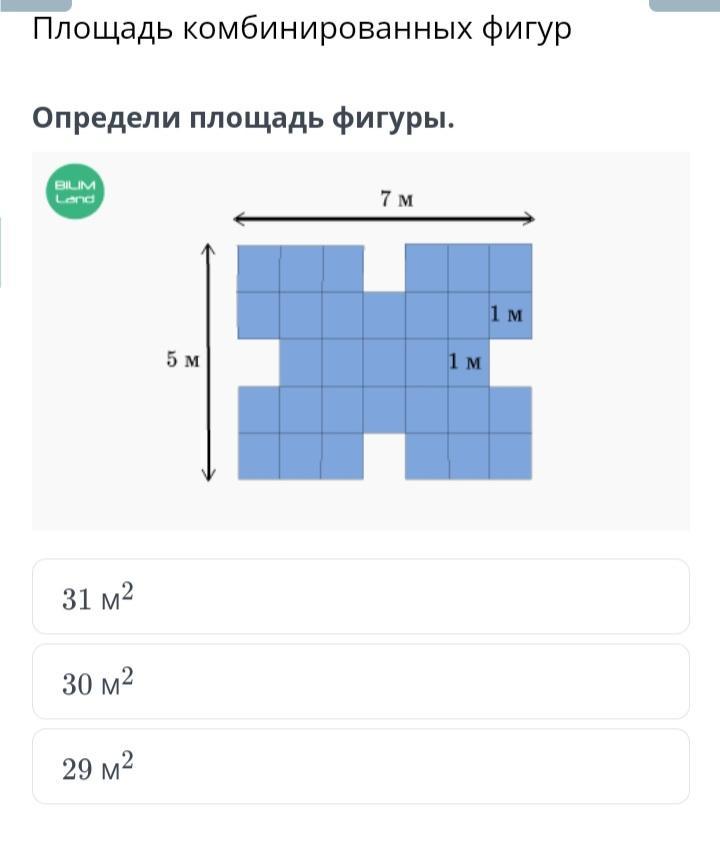This screenshot has height=860, width=720.
Task: Pick 29 м² as the answer
Action: (360, 767)
